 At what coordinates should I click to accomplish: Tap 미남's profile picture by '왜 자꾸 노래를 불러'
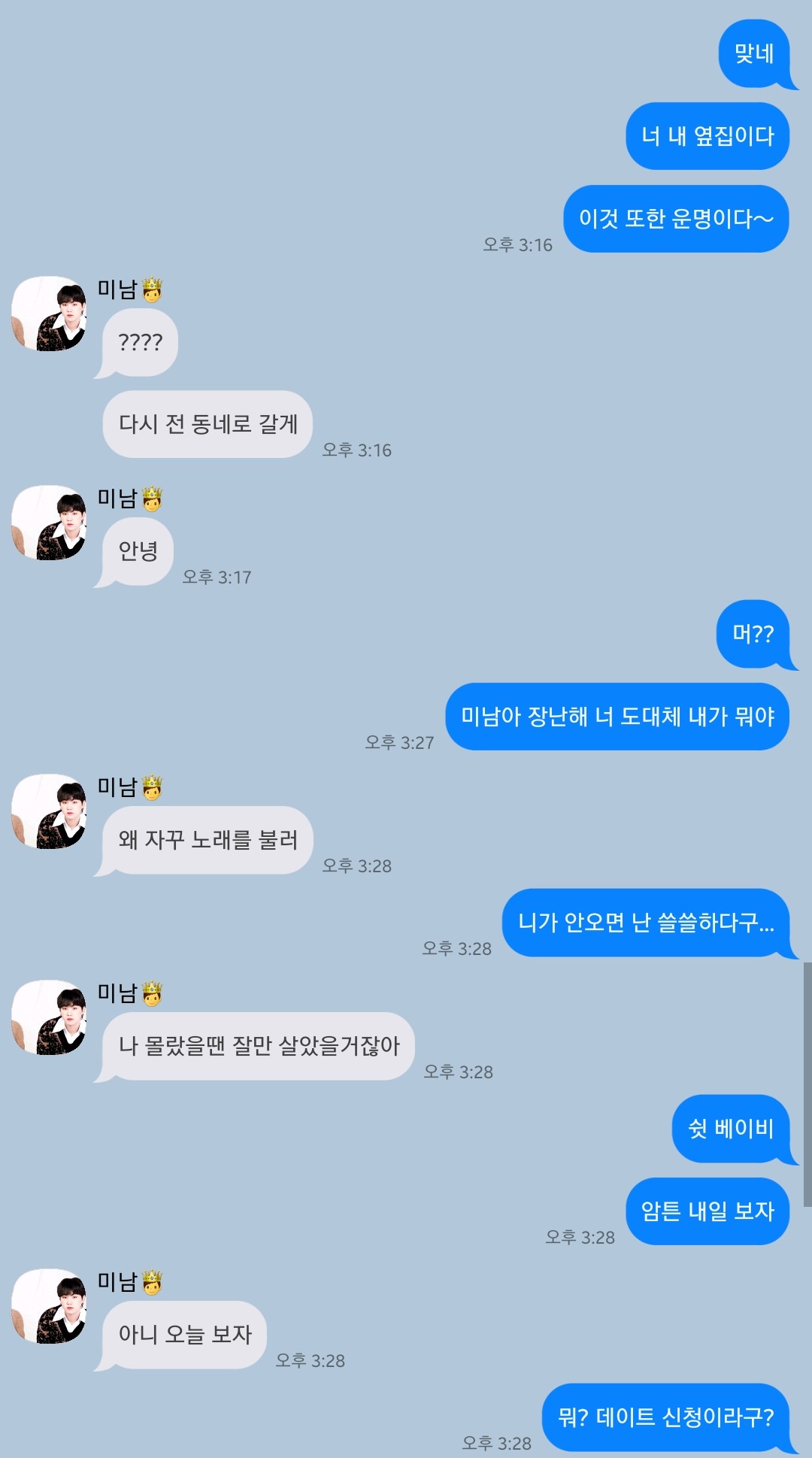coord(49,812)
